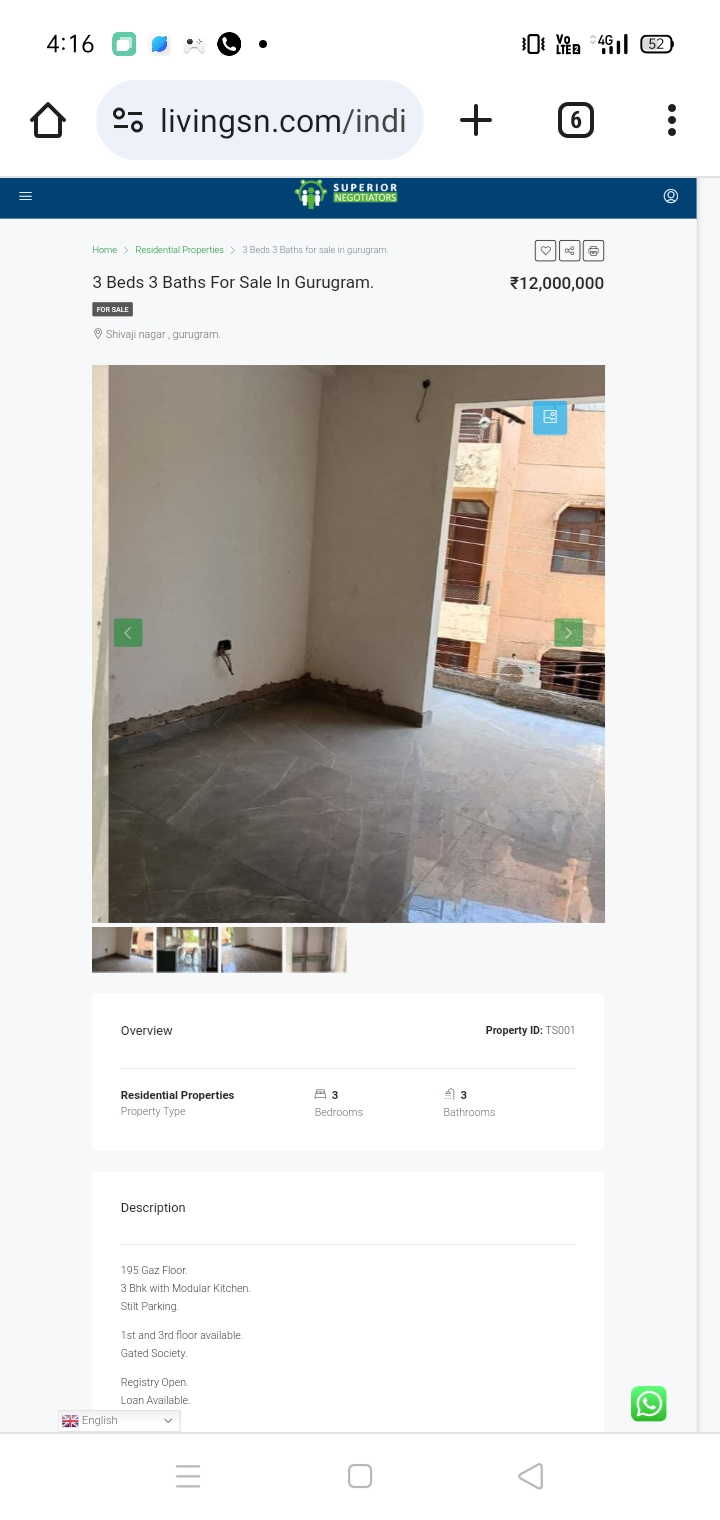Open a new browser tab
720x1520 pixels.
(x=476, y=121)
